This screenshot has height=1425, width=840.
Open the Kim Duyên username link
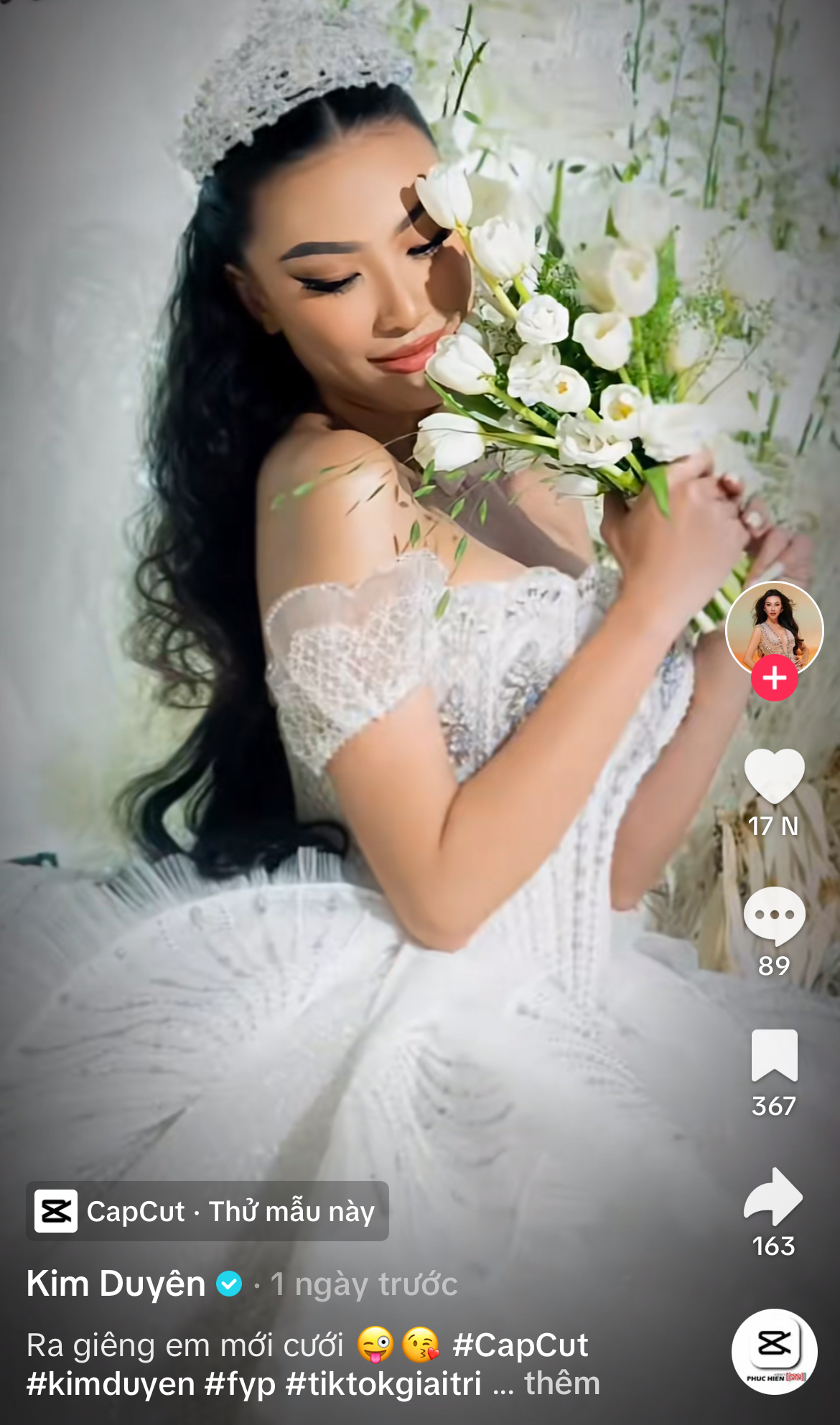(116, 1284)
